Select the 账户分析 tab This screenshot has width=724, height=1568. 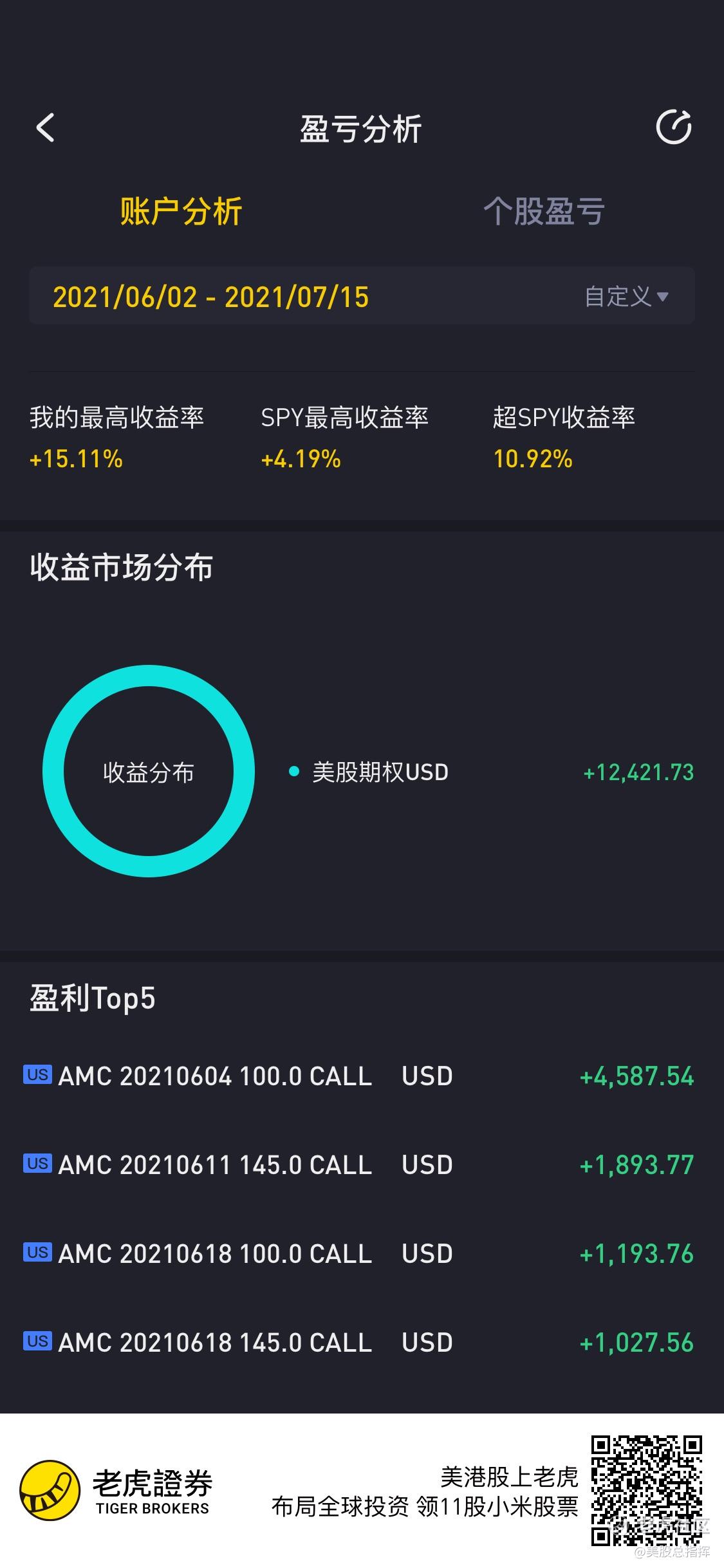181,211
